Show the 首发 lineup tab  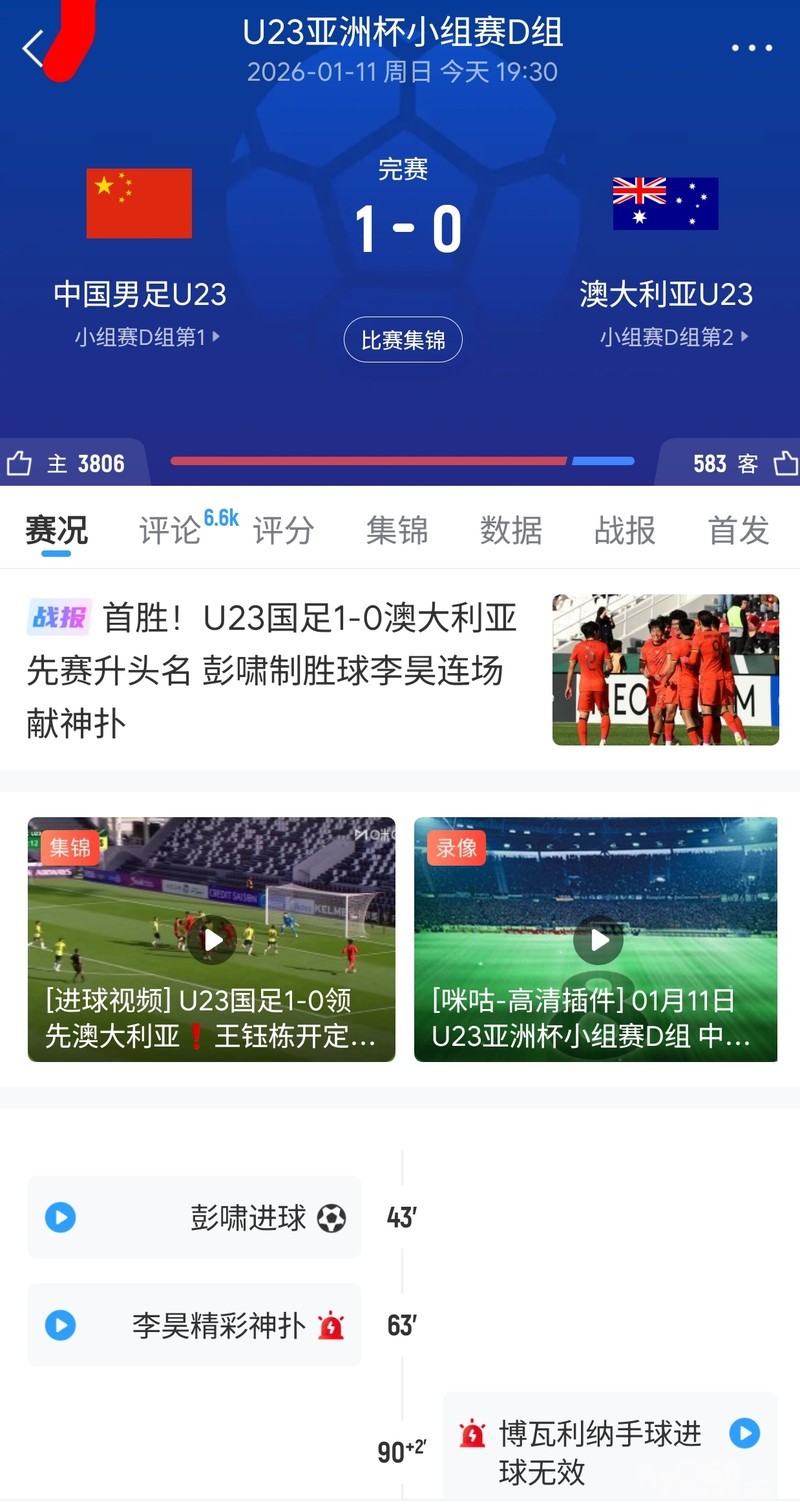coord(739,530)
